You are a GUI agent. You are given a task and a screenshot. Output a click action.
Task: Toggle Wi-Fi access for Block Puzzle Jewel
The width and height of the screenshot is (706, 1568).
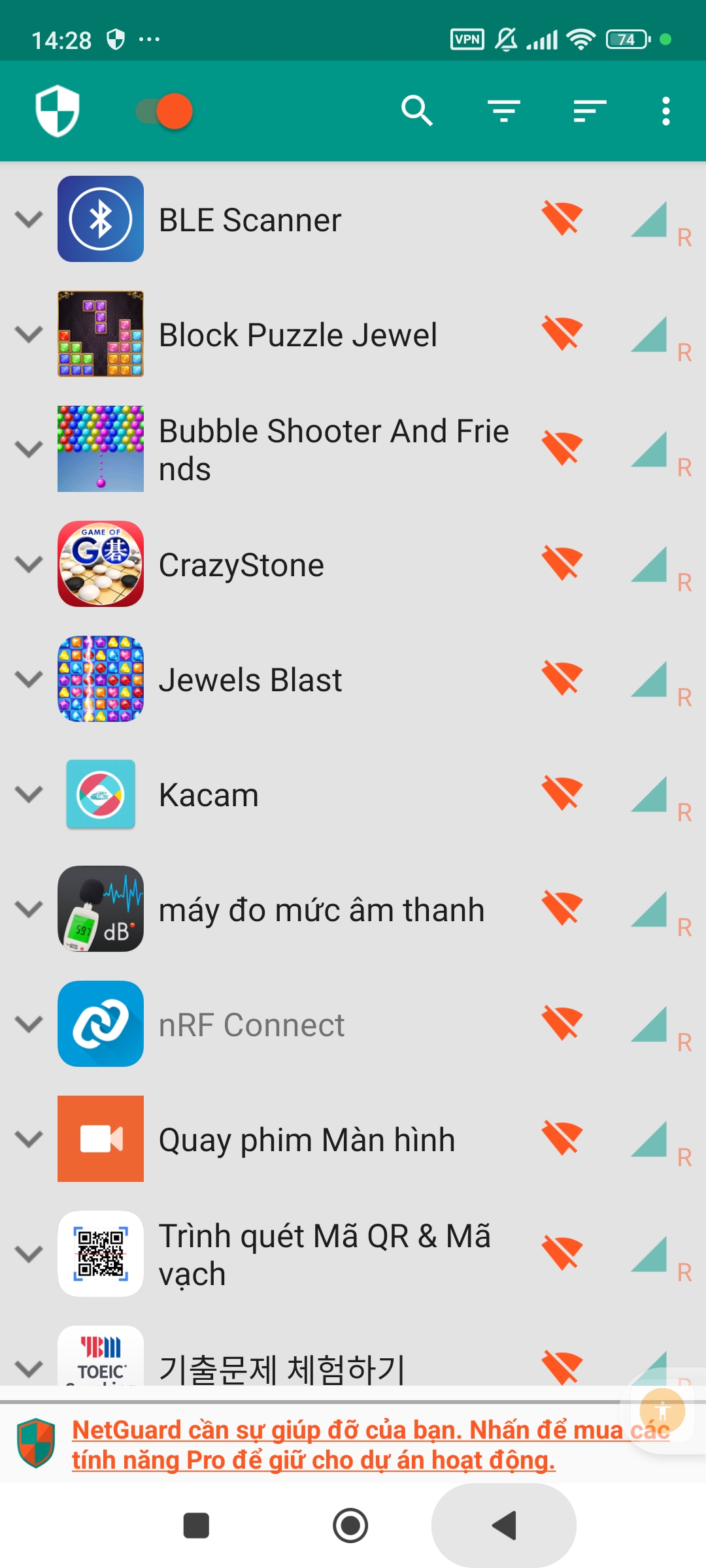click(x=562, y=334)
